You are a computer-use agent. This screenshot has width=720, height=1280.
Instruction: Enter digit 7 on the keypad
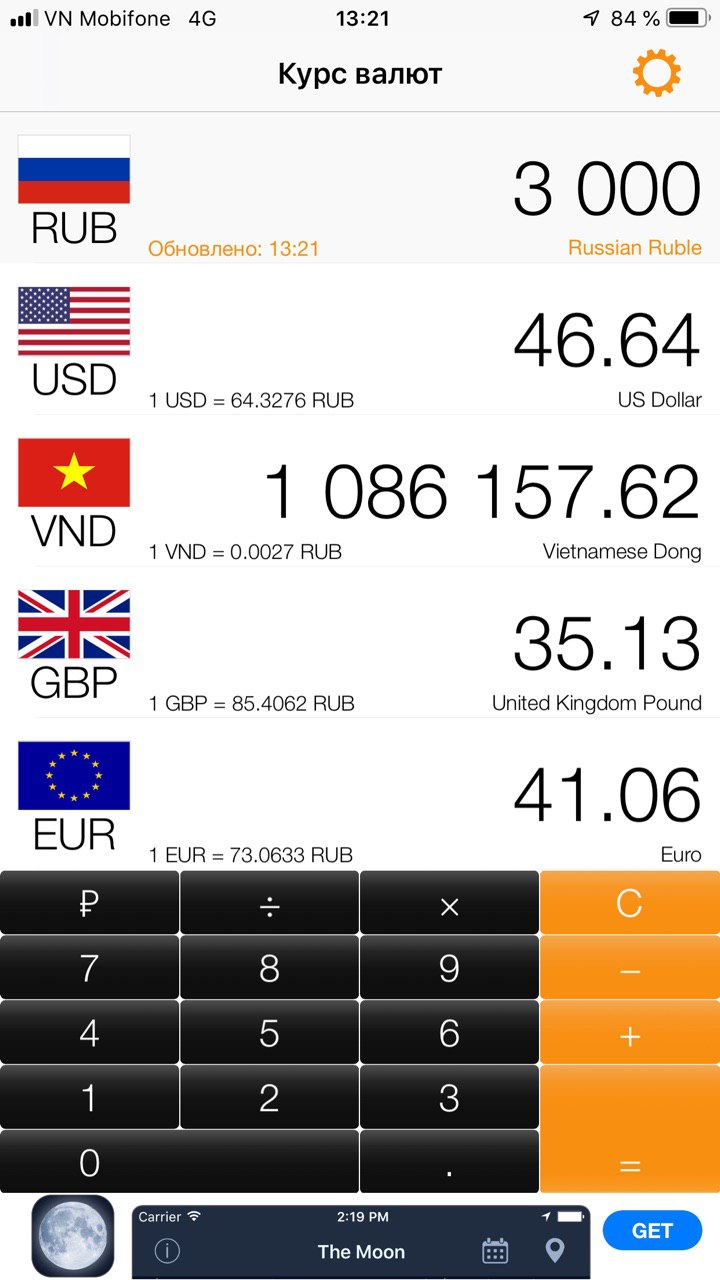point(89,968)
